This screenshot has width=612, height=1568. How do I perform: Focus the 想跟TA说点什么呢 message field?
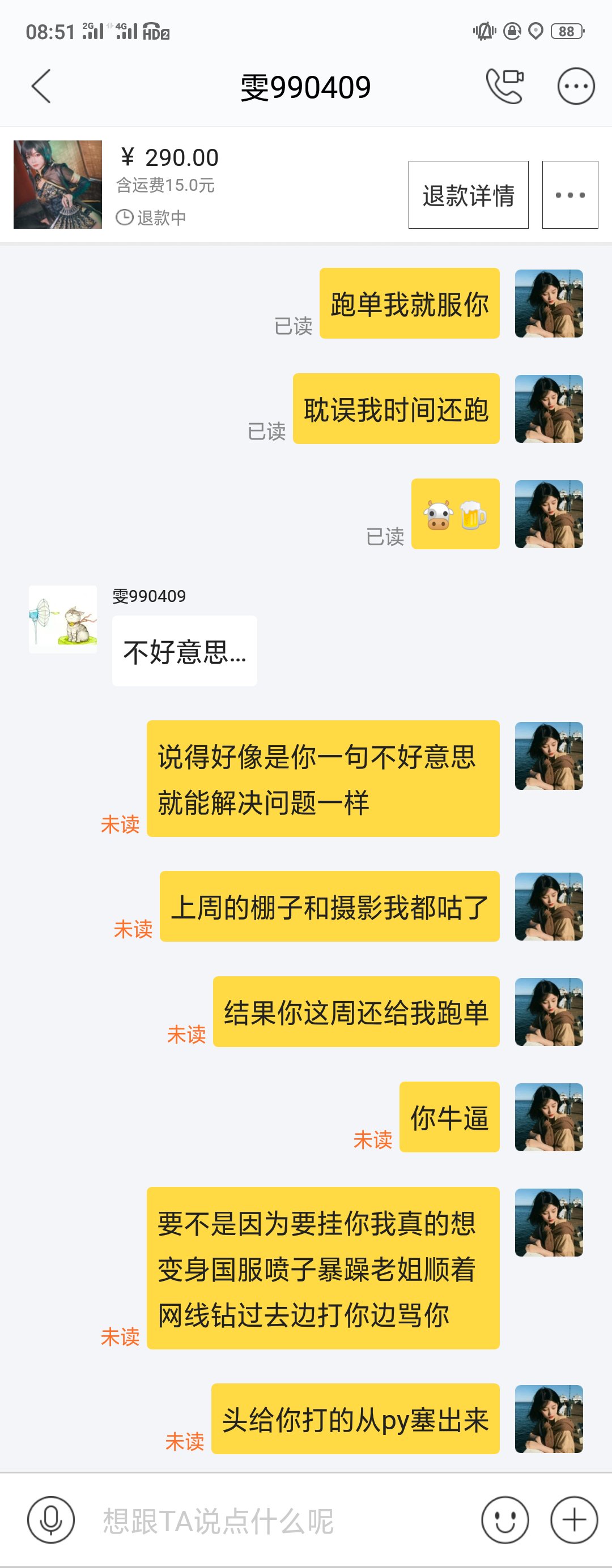274,1520
